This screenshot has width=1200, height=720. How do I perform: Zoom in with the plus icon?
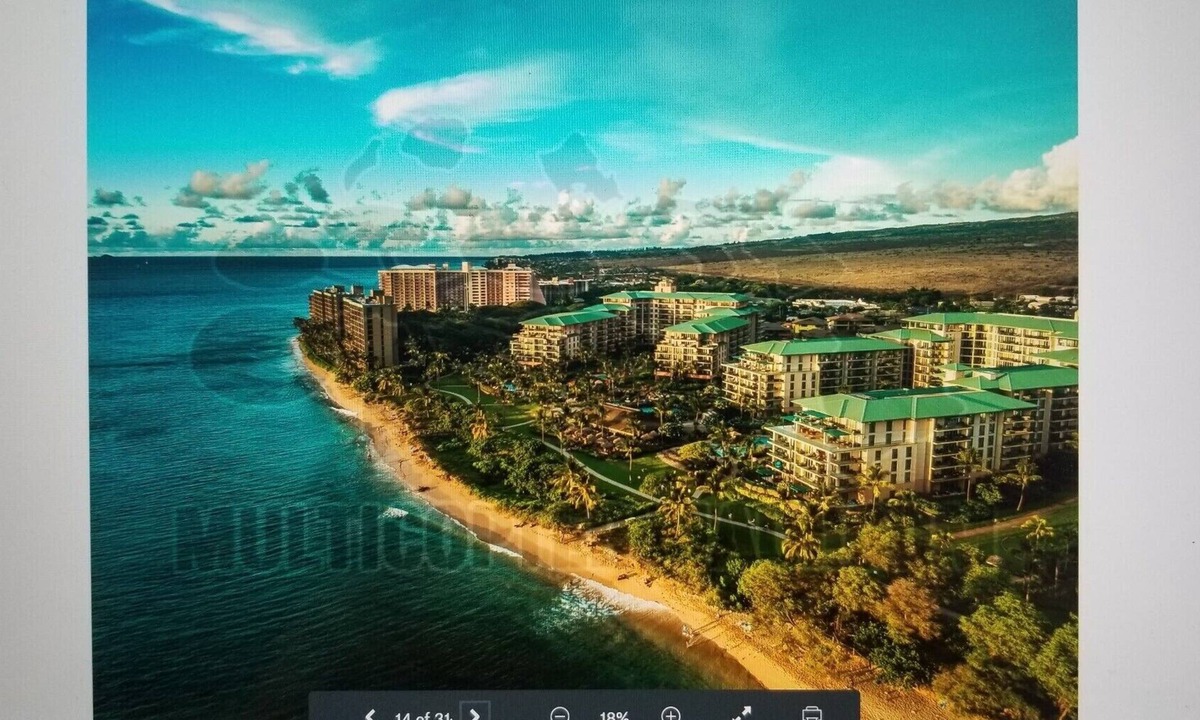coord(670,714)
